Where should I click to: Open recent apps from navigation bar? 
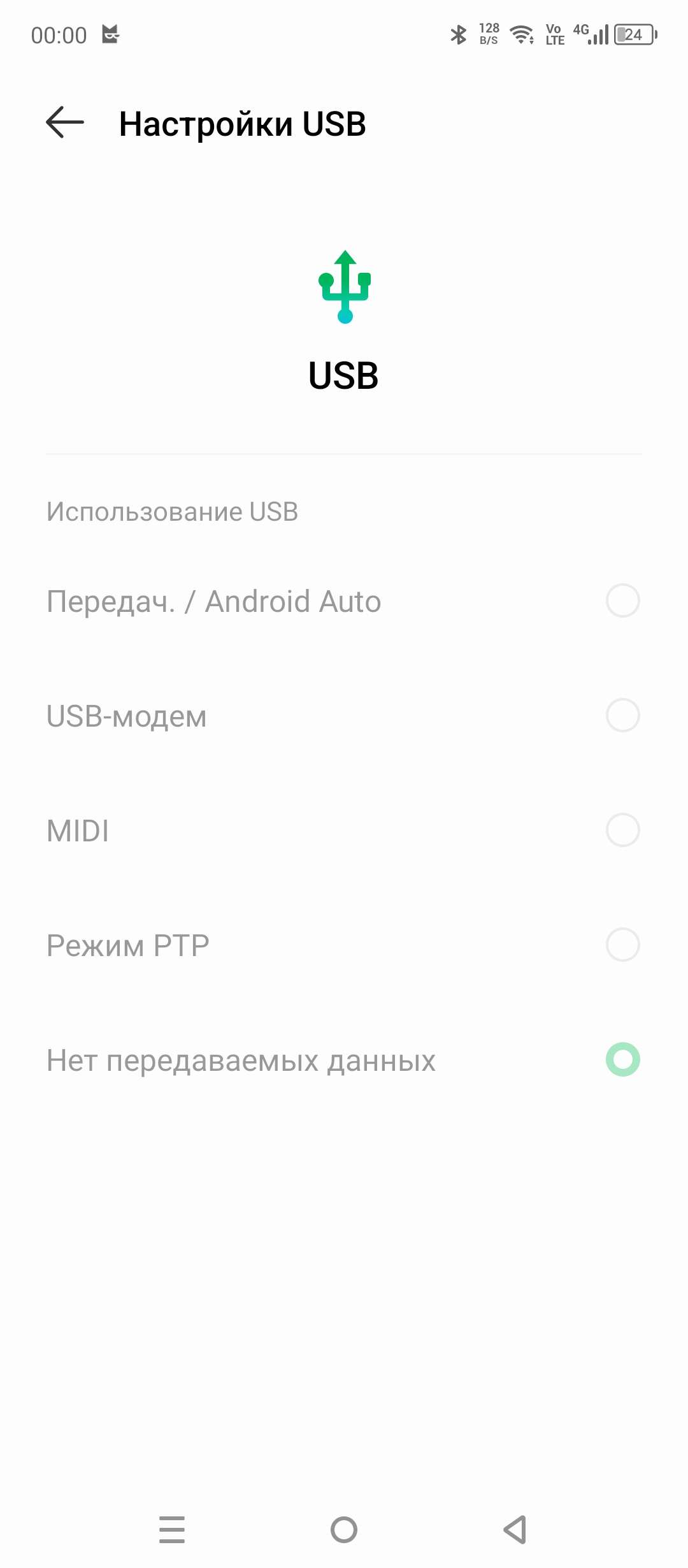(172, 1530)
